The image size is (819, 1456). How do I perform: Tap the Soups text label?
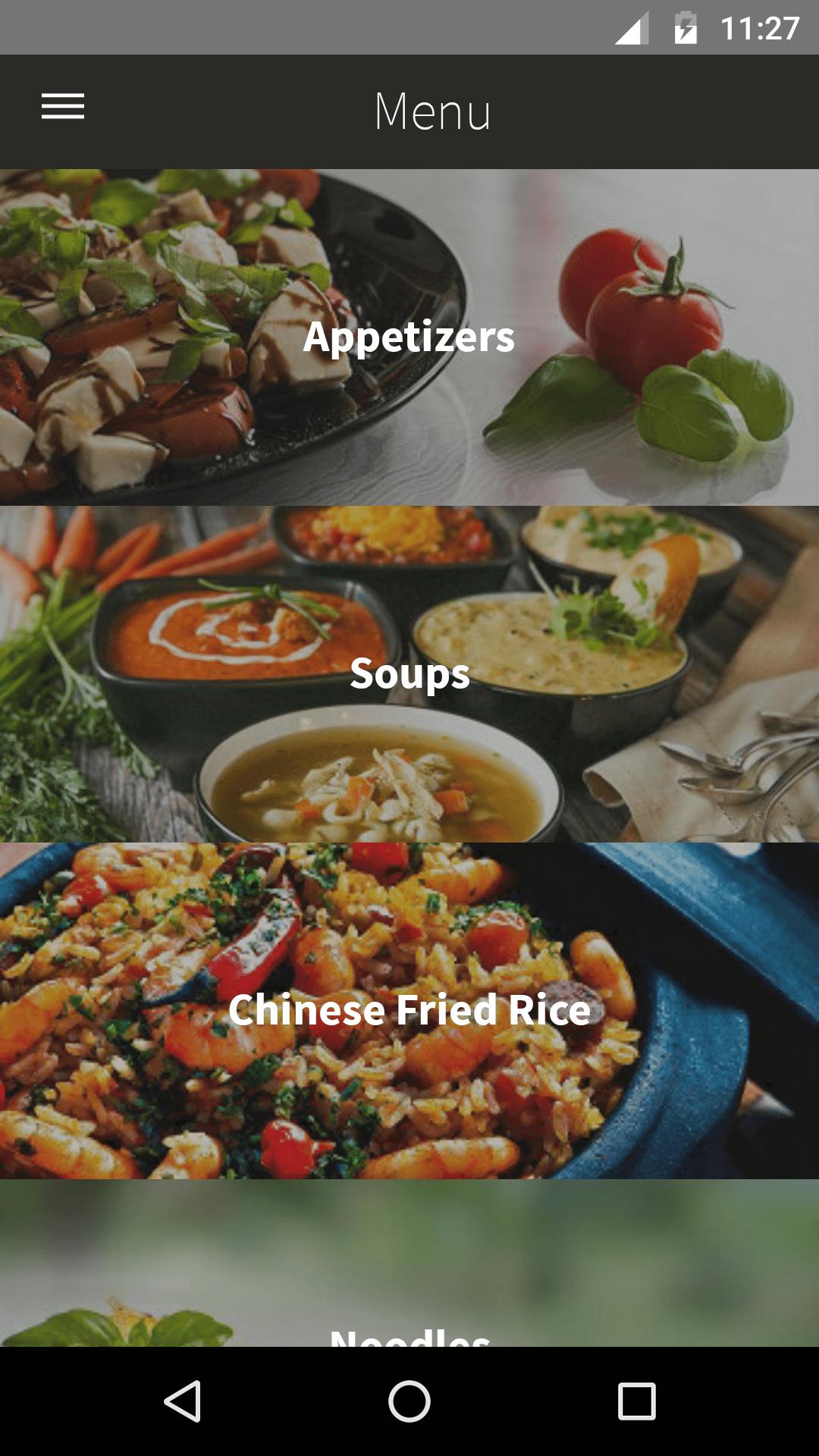point(409,675)
